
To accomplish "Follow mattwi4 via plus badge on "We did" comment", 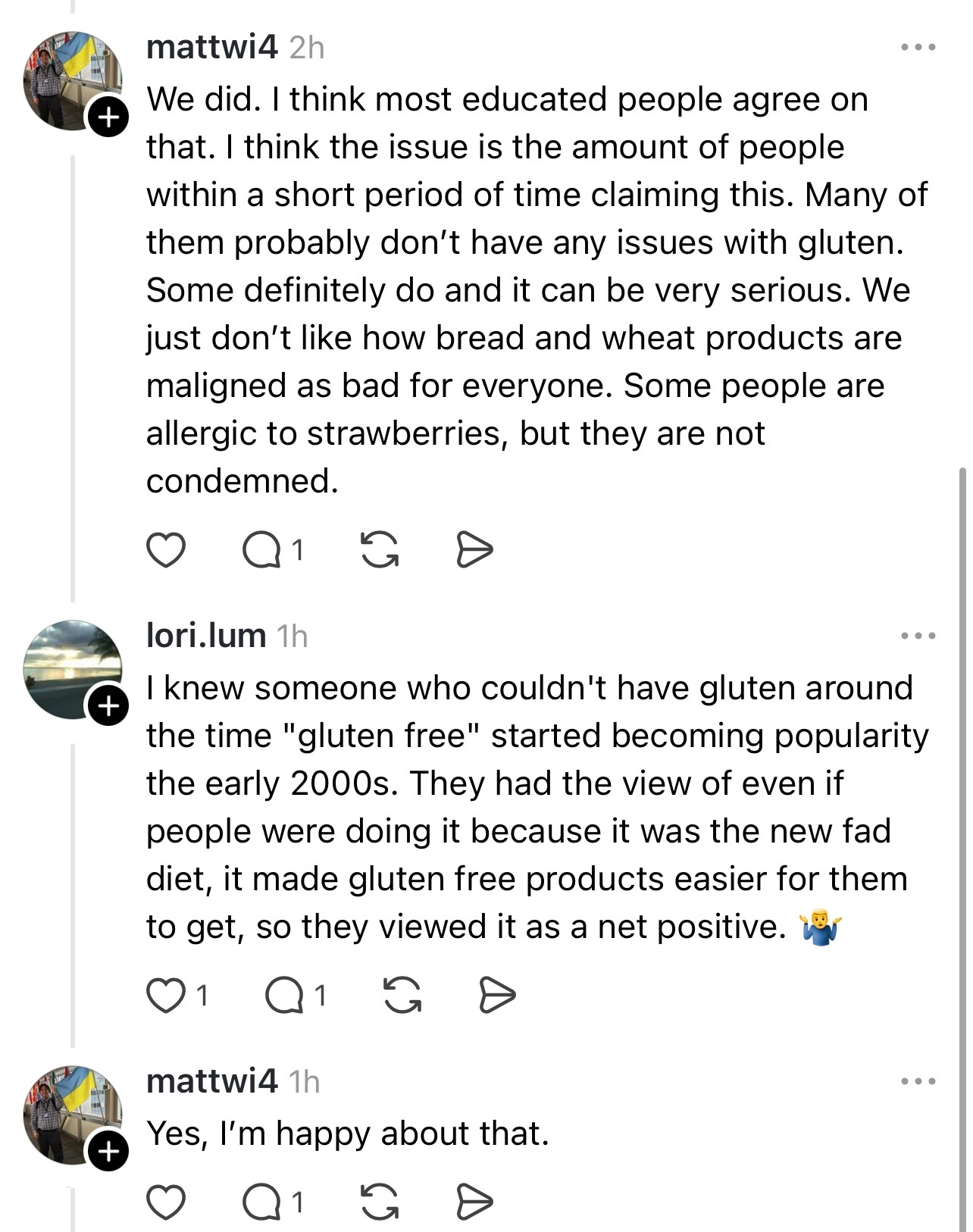I will 108,117.
